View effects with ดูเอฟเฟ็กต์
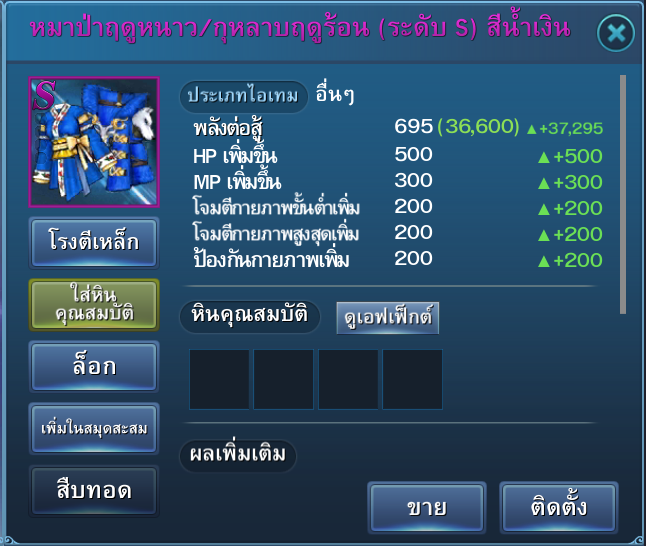 tap(387, 318)
